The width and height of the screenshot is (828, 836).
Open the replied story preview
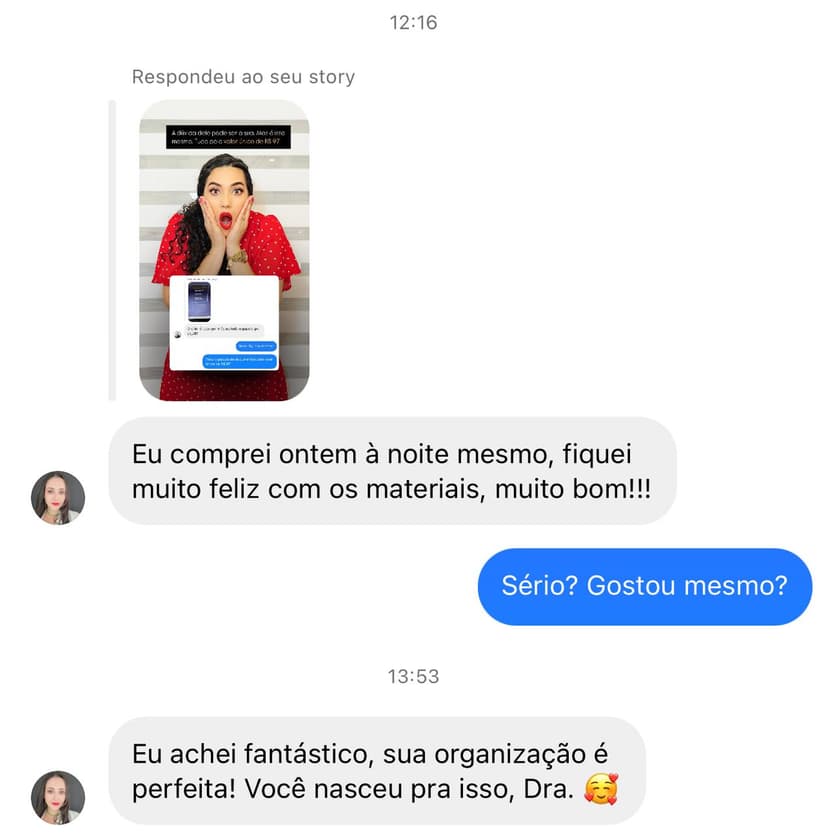click(224, 250)
